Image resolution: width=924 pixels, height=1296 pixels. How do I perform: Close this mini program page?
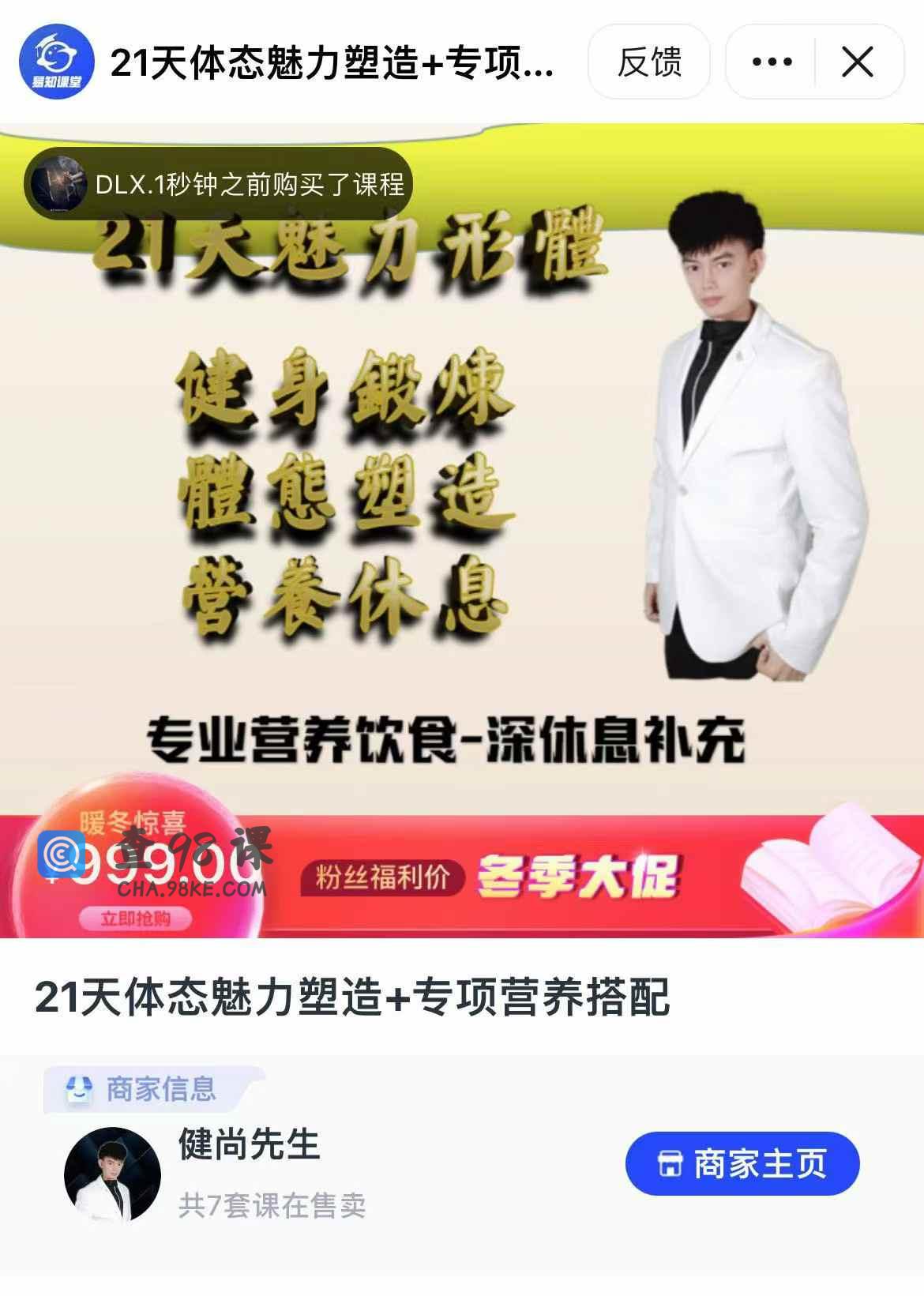tap(858, 62)
